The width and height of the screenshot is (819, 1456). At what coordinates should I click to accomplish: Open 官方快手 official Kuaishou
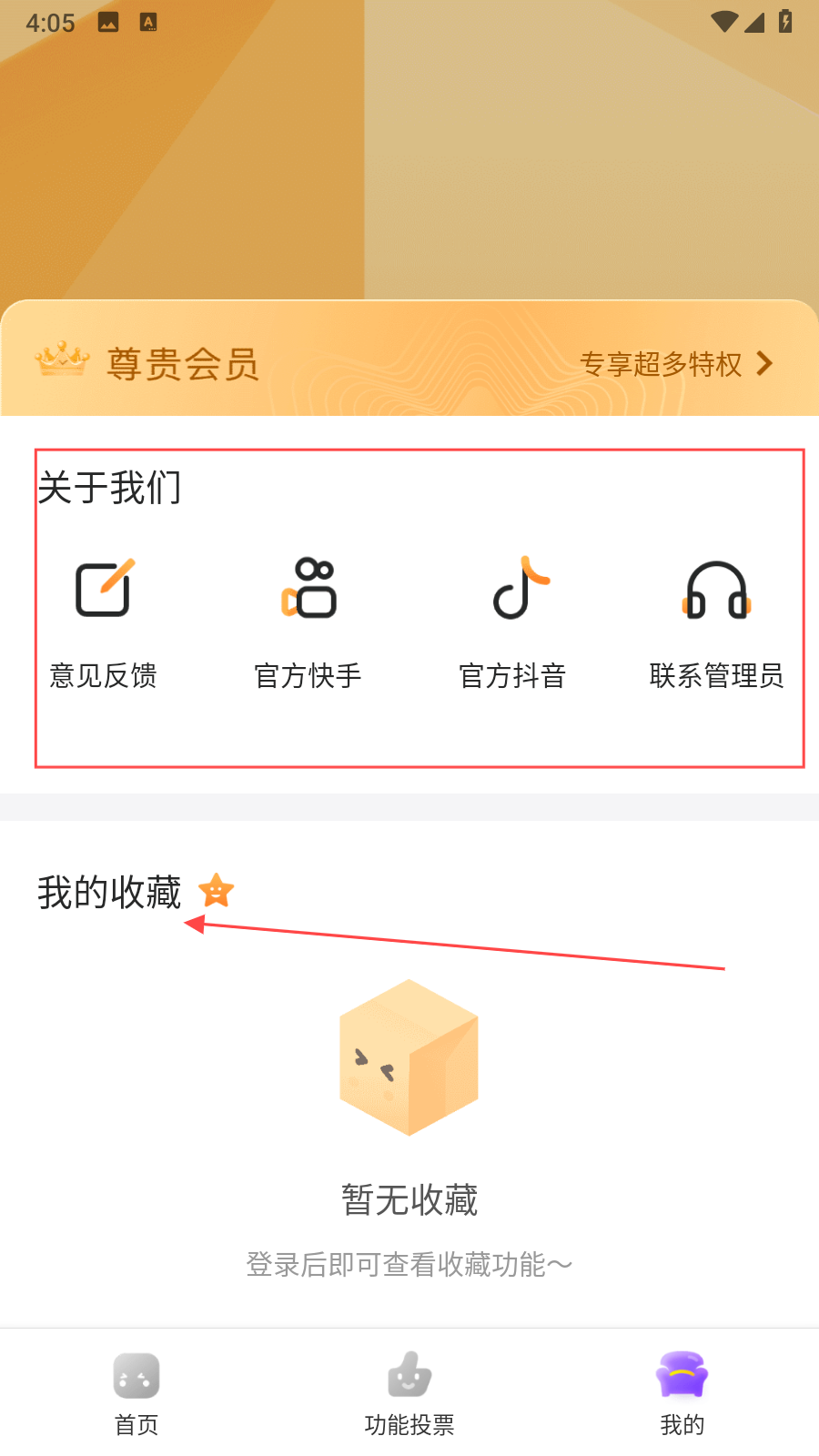(308, 619)
